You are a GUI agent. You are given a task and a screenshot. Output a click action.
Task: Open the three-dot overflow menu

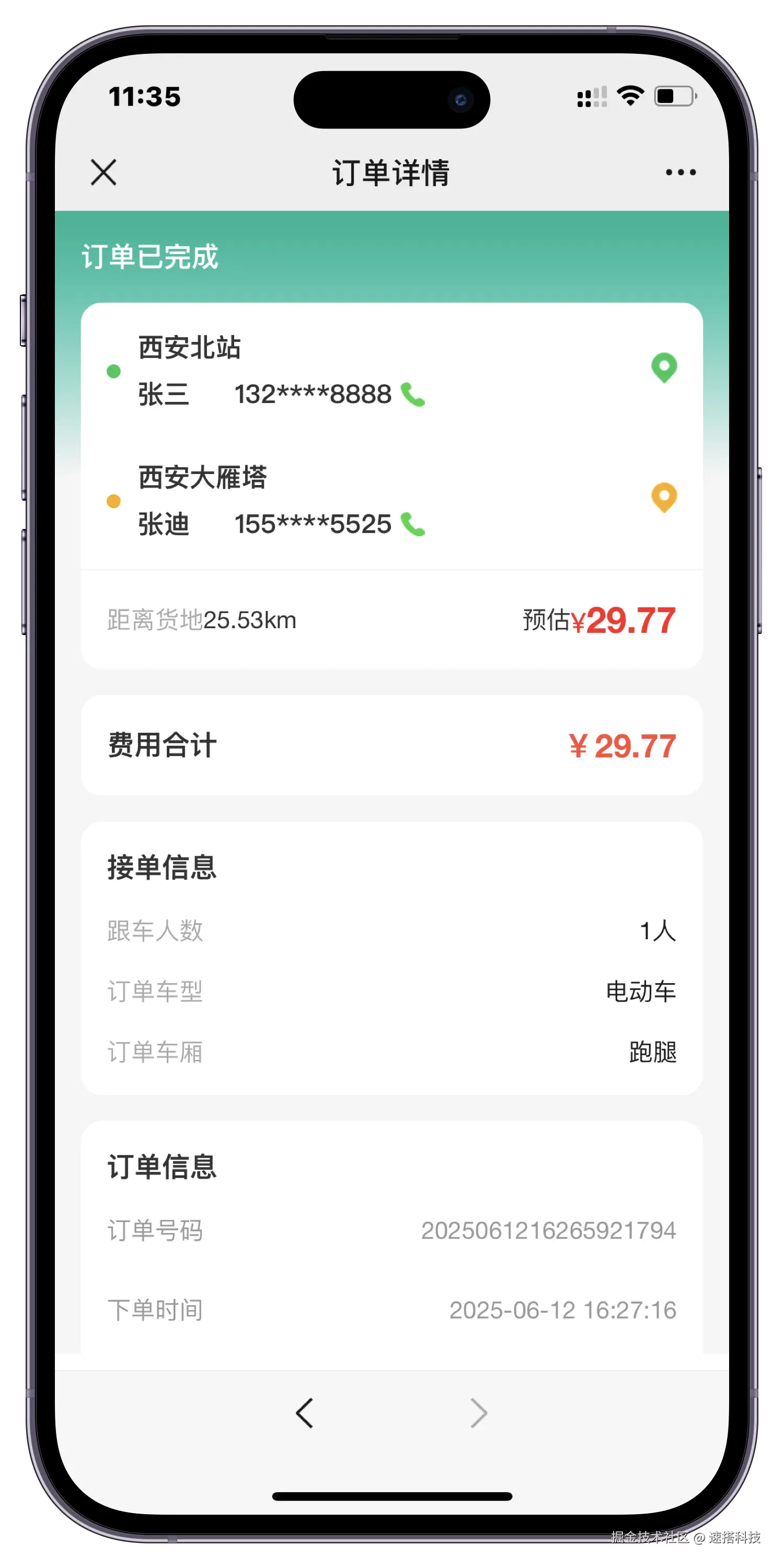coord(681,172)
